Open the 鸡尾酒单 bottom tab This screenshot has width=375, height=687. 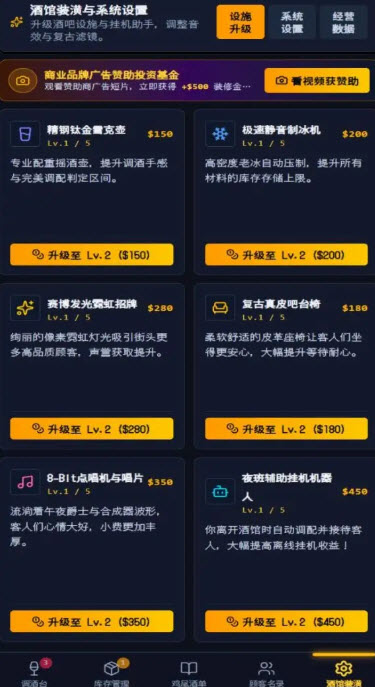tap(188, 673)
